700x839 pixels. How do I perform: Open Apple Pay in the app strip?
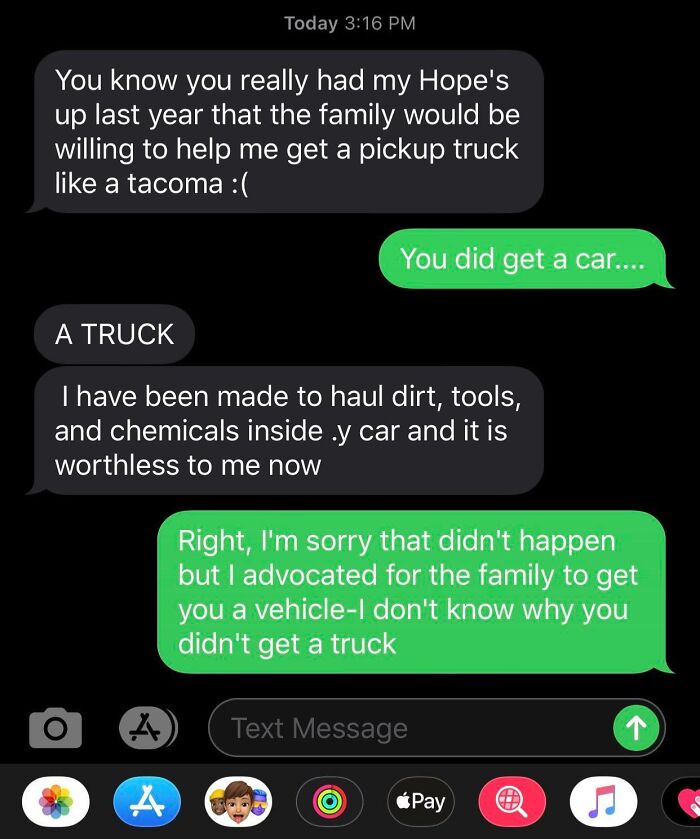click(x=420, y=801)
